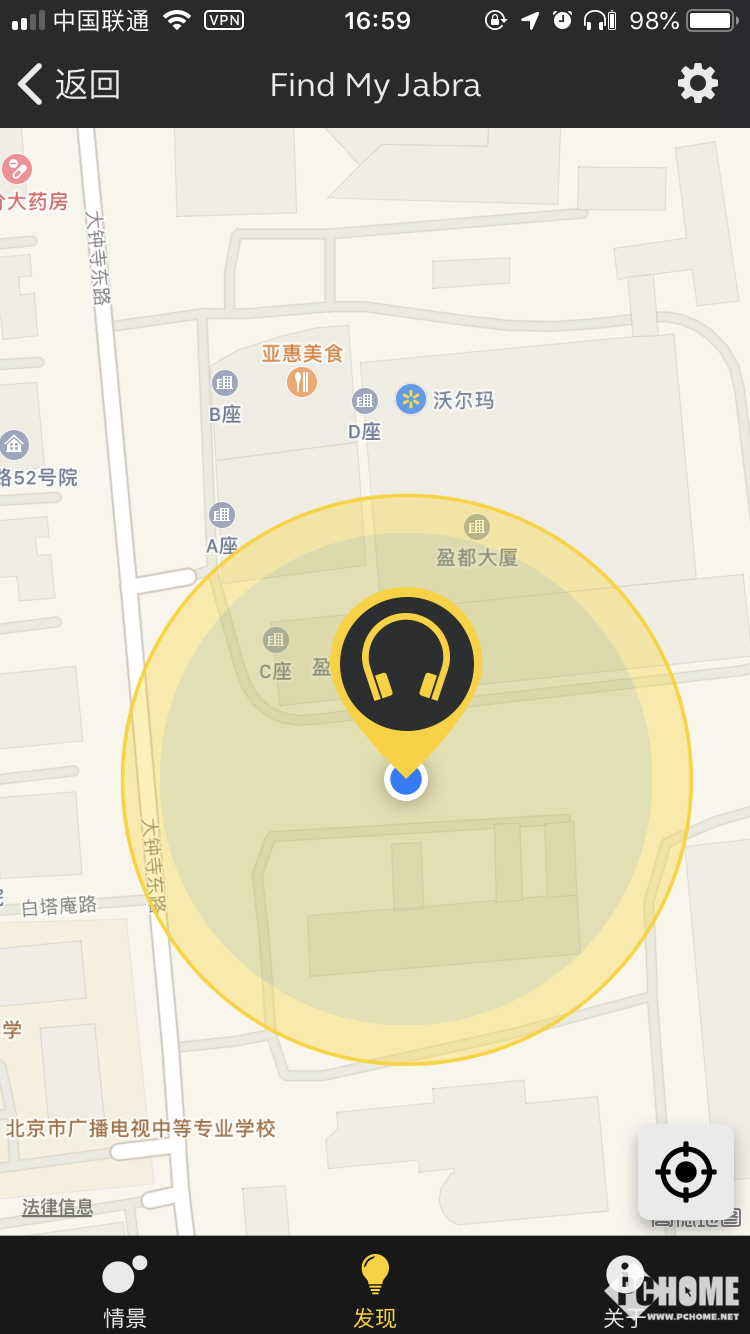The height and width of the screenshot is (1334, 750).
Task: Open the 关于 tab
Action: pos(625,1290)
